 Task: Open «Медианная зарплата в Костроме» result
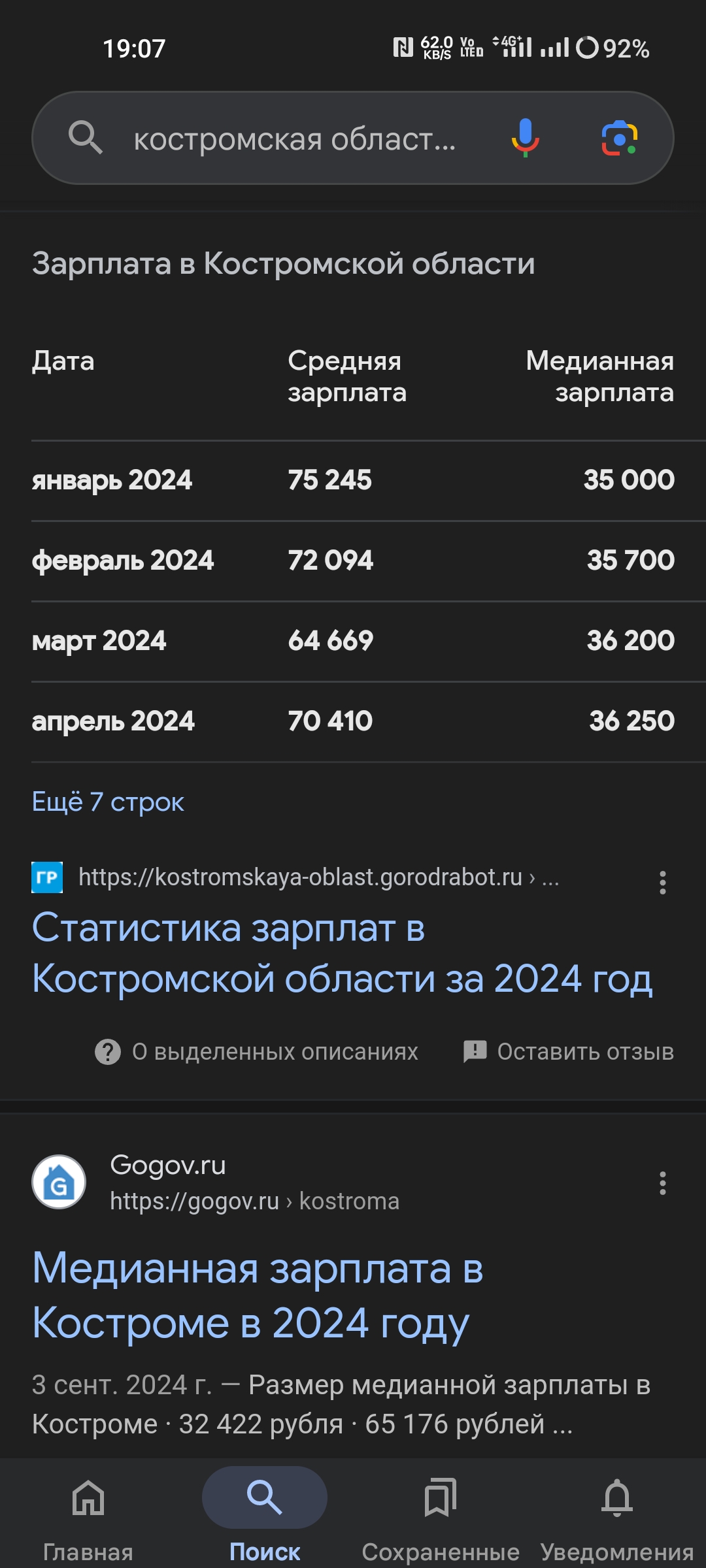point(258,1296)
